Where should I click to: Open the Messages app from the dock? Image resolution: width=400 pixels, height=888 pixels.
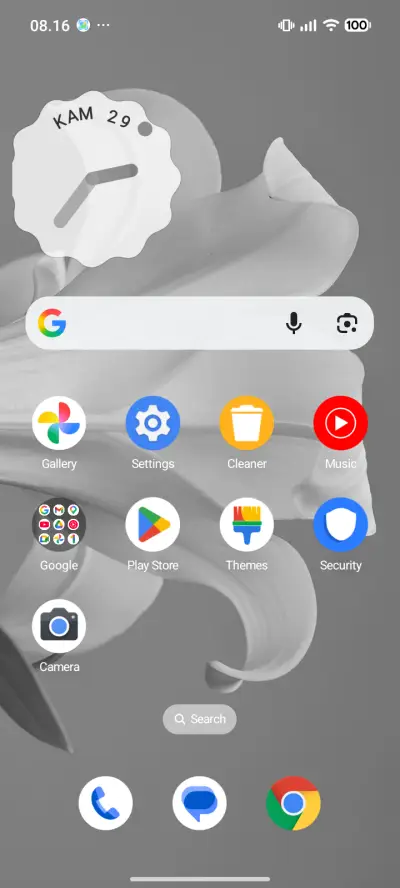tap(199, 803)
